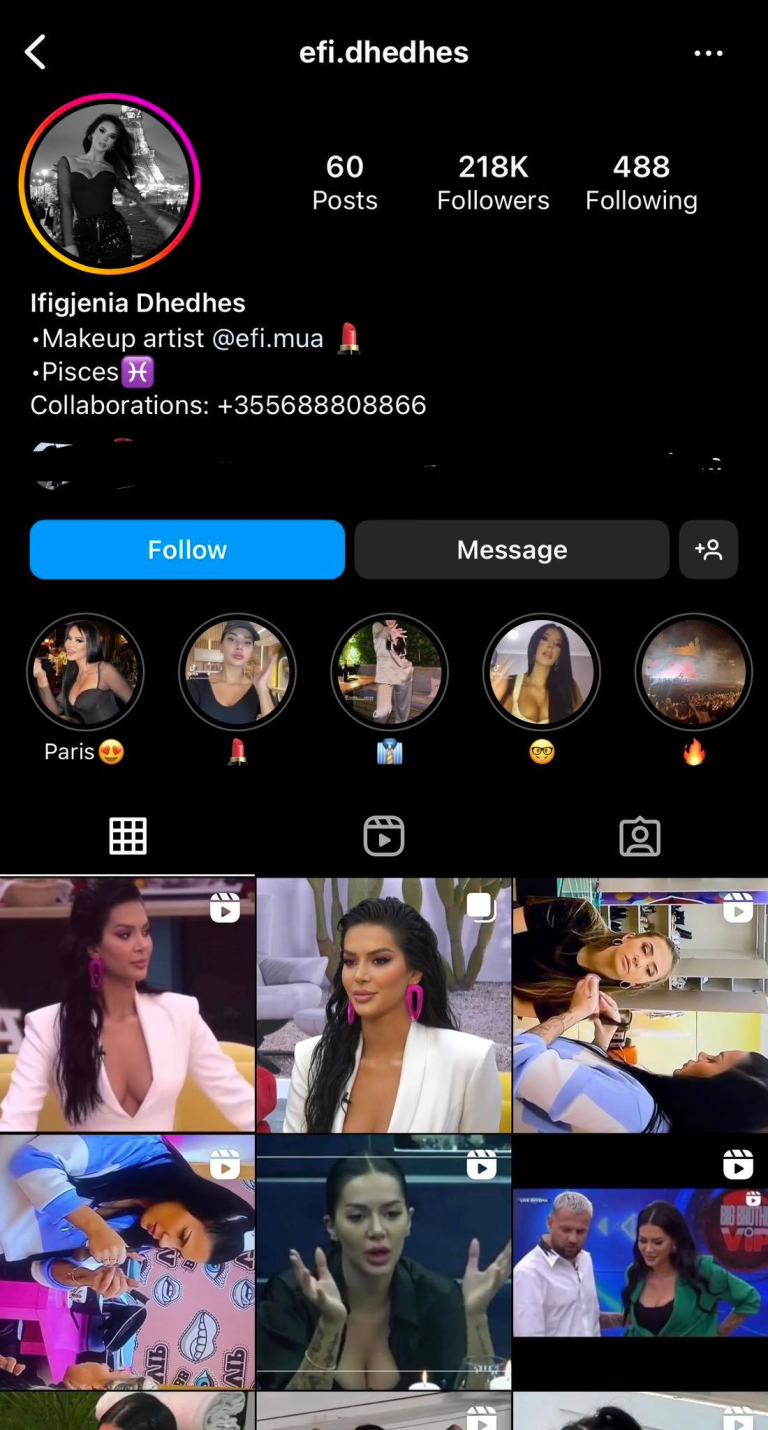
Task: Open the @efi.mua linked profile
Action: [267, 338]
